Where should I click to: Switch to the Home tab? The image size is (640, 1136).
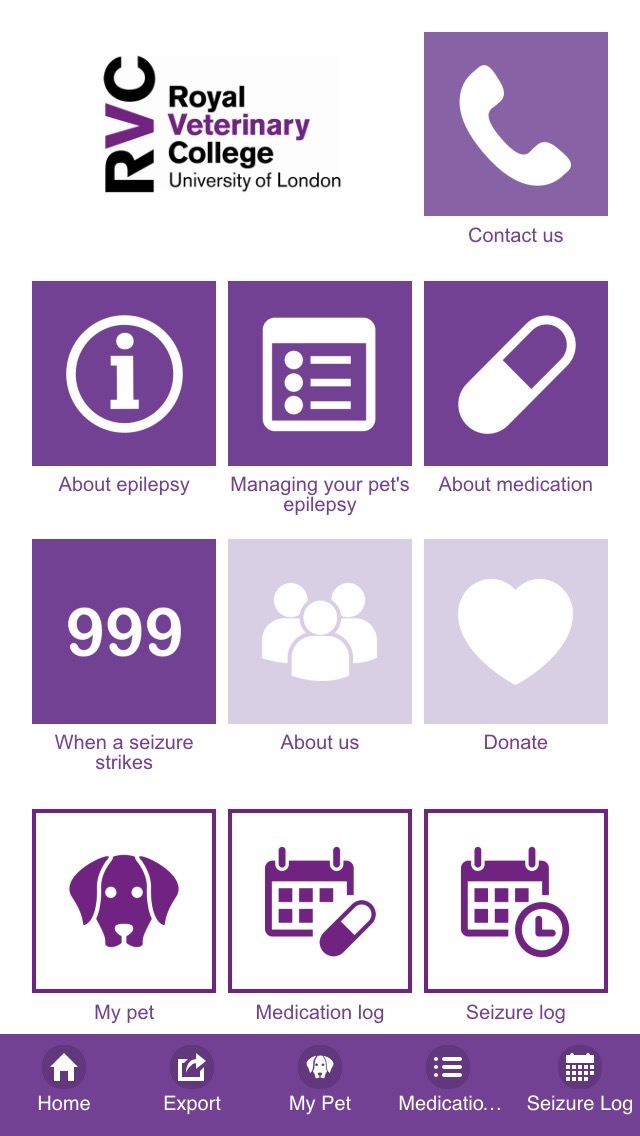click(64, 1082)
